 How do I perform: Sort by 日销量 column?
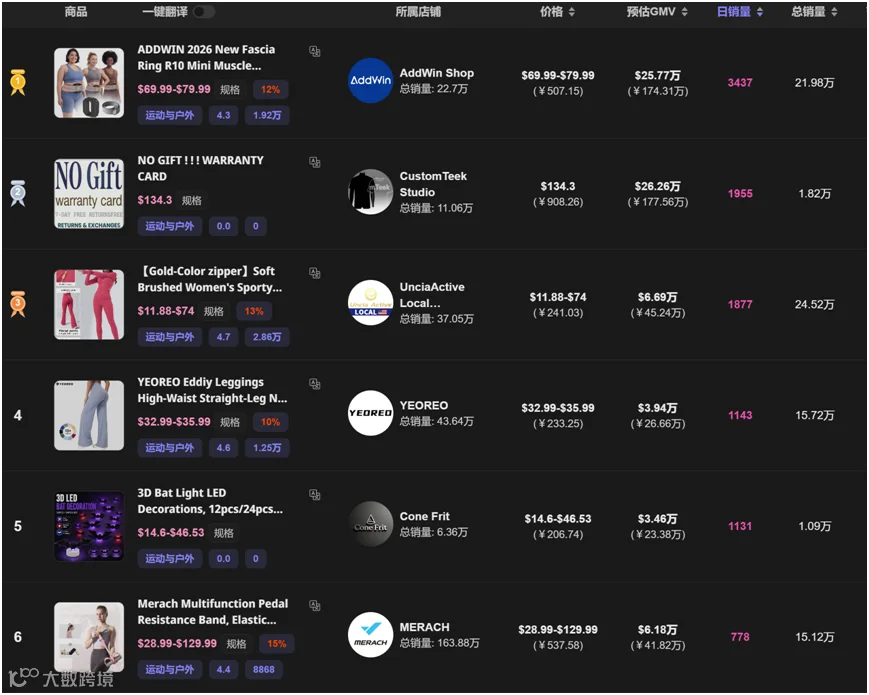[740, 12]
